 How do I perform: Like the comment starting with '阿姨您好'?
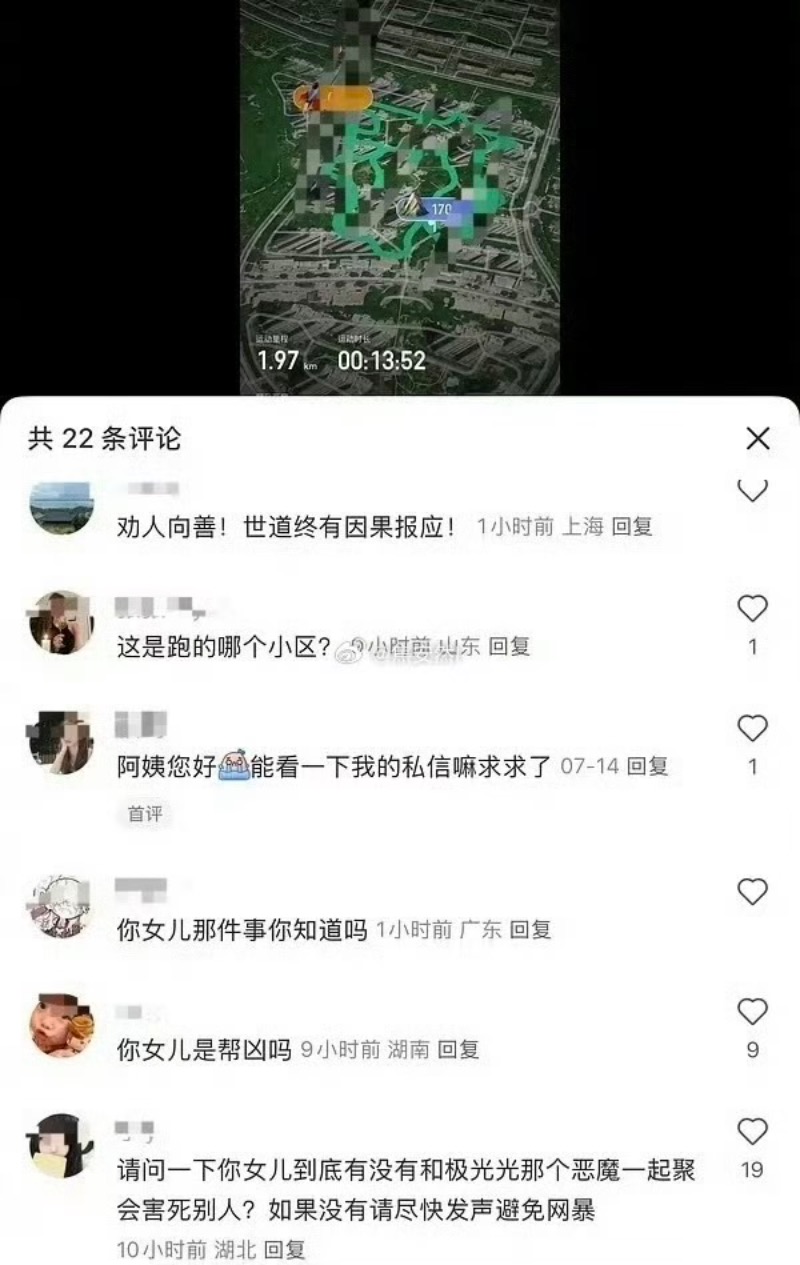752,728
